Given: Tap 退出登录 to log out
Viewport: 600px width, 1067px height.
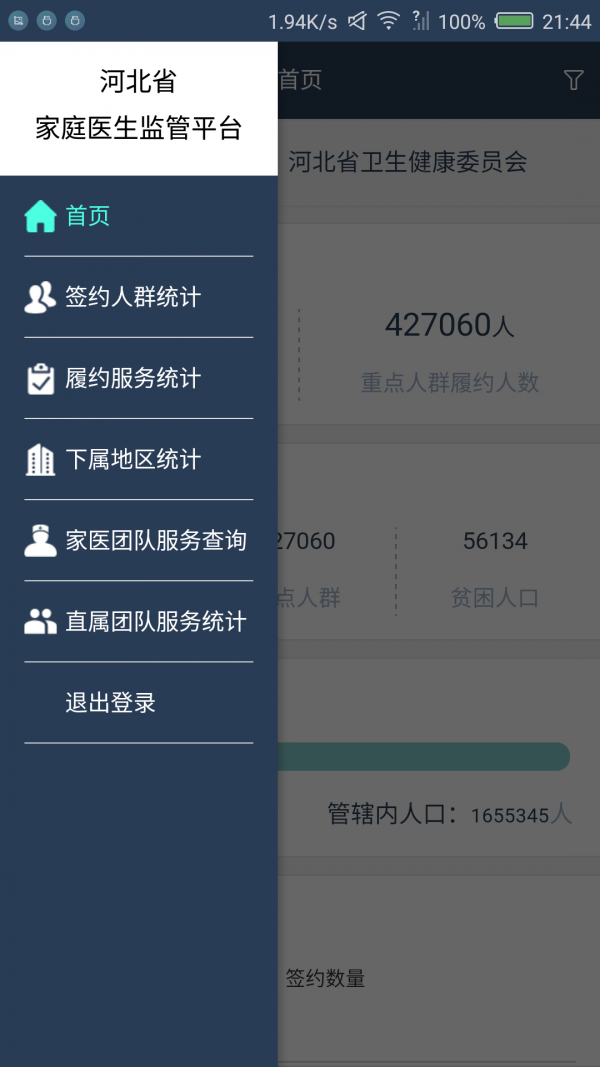Looking at the screenshot, I should point(139,702).
